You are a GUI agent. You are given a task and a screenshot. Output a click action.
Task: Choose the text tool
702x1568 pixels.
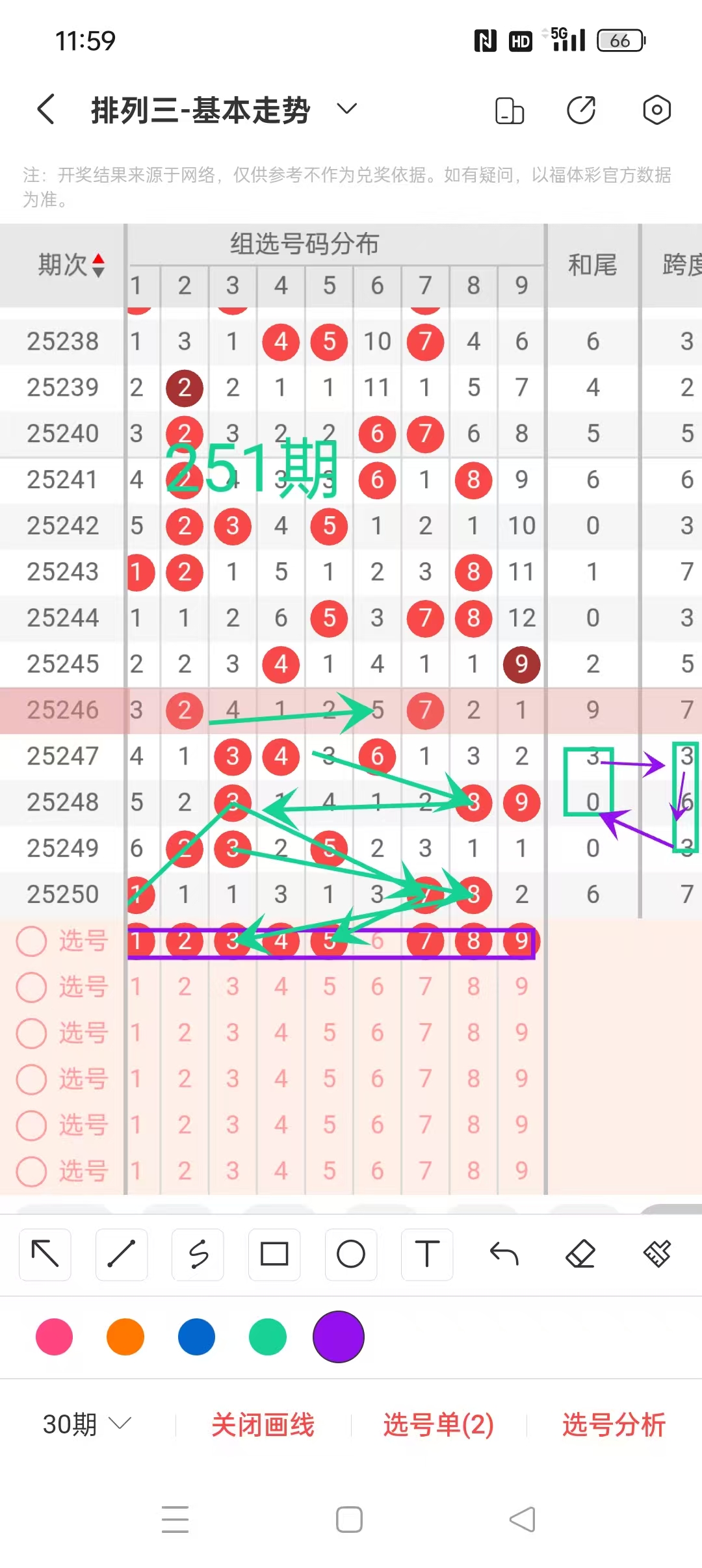coord(427,1254)
